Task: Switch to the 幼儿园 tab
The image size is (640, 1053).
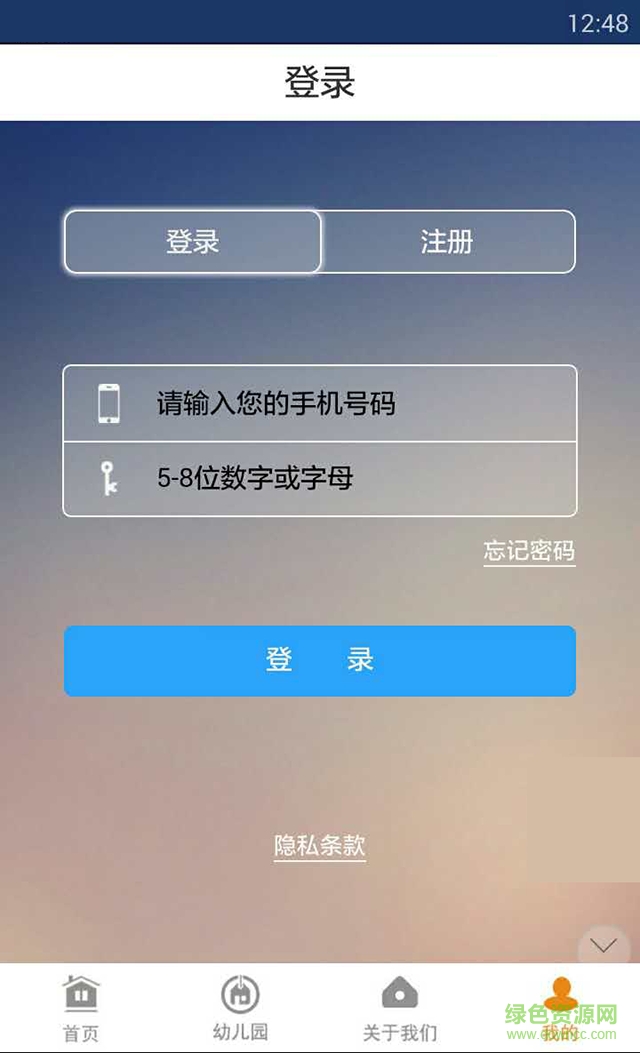Action: (240, 1008)
